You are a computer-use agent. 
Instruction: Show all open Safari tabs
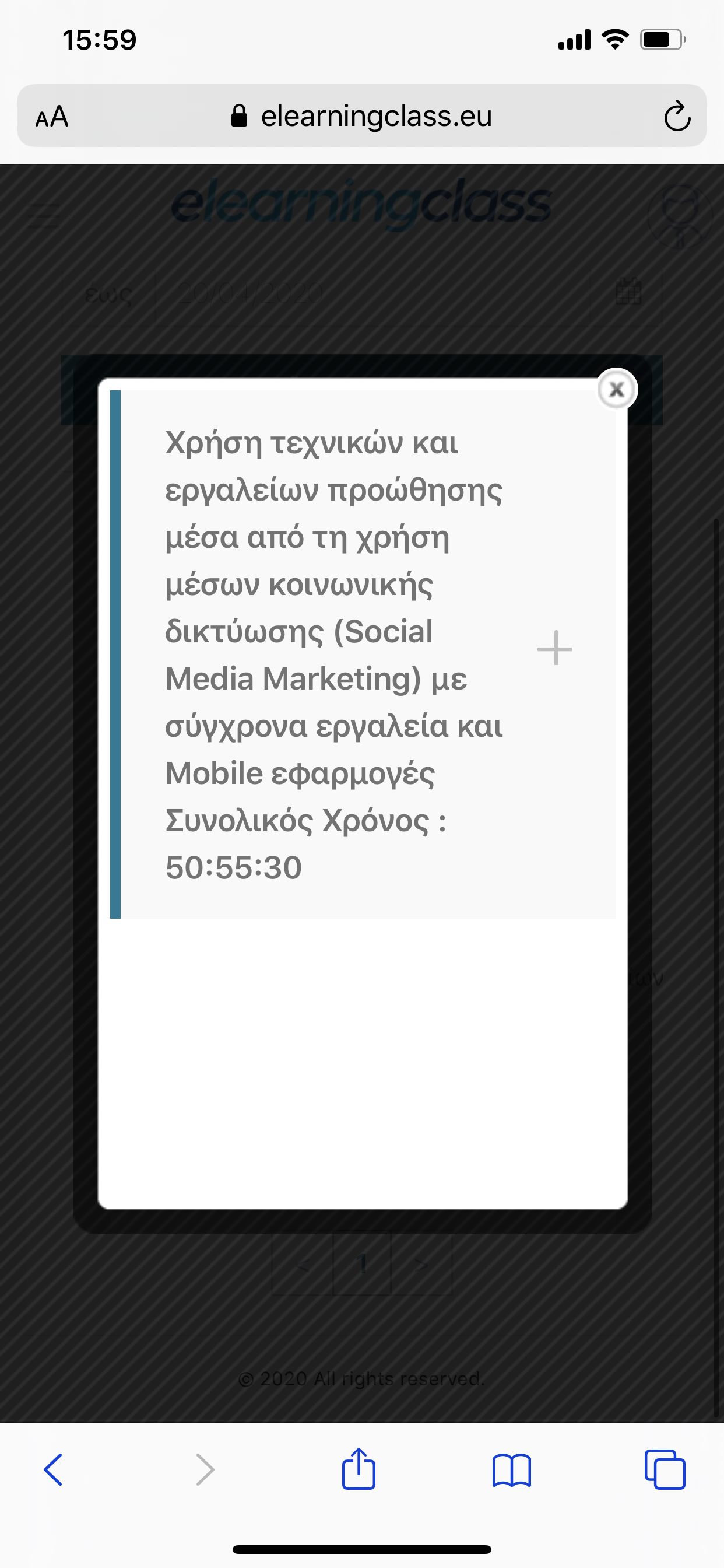(x=665, y=1470)
